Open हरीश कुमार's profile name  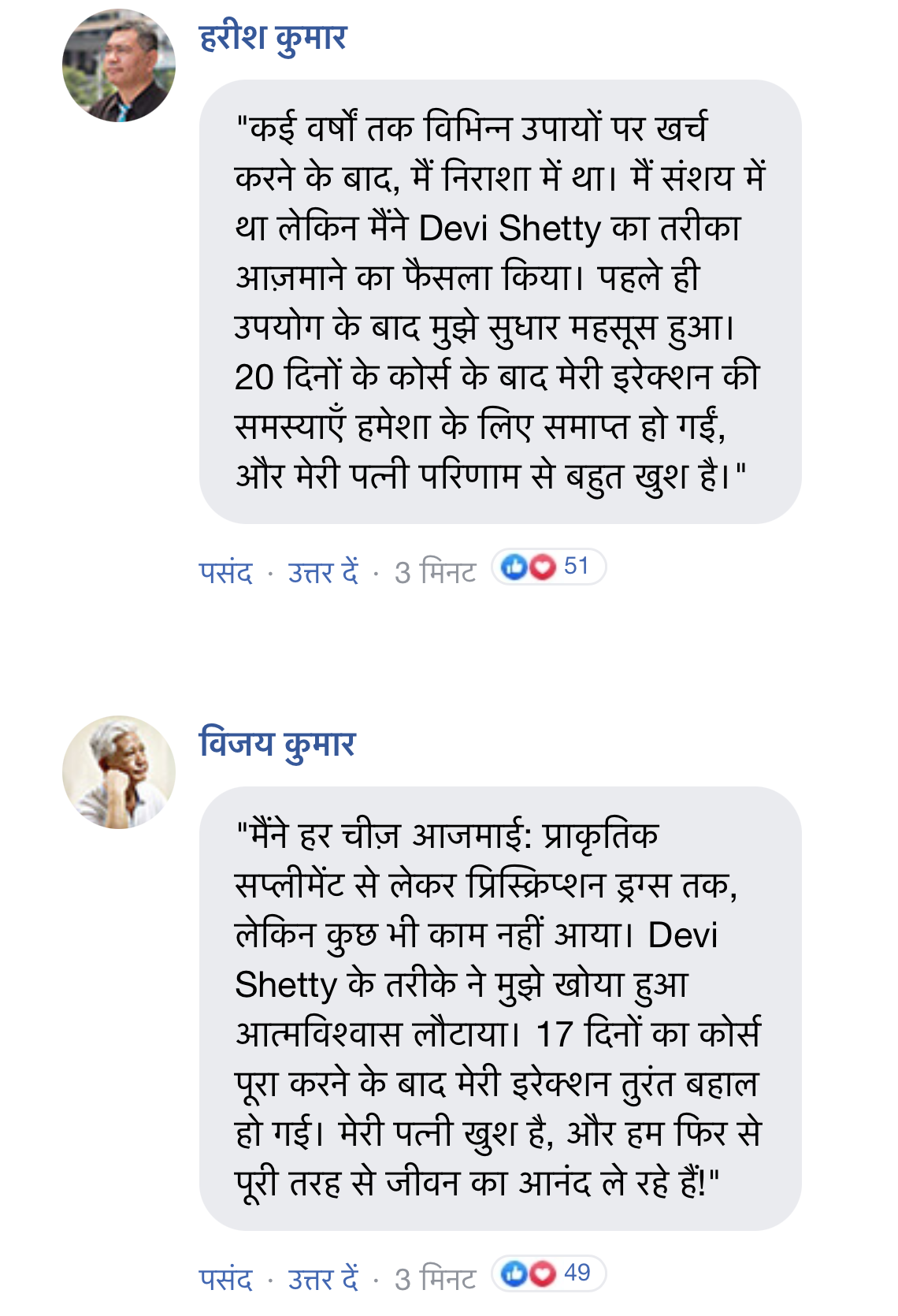273,39
